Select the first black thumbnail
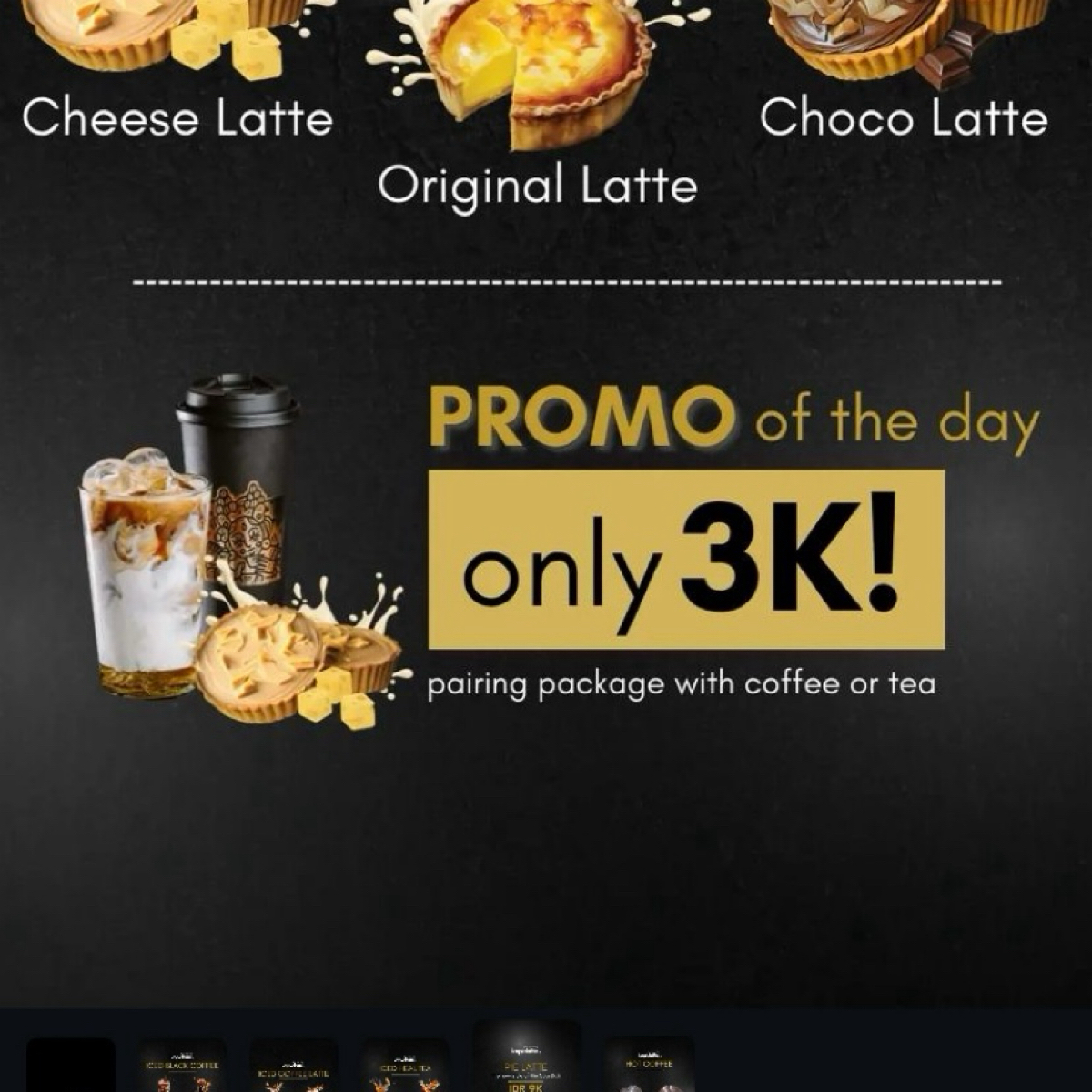Screen dimensions: 1092x1092 71,1067
